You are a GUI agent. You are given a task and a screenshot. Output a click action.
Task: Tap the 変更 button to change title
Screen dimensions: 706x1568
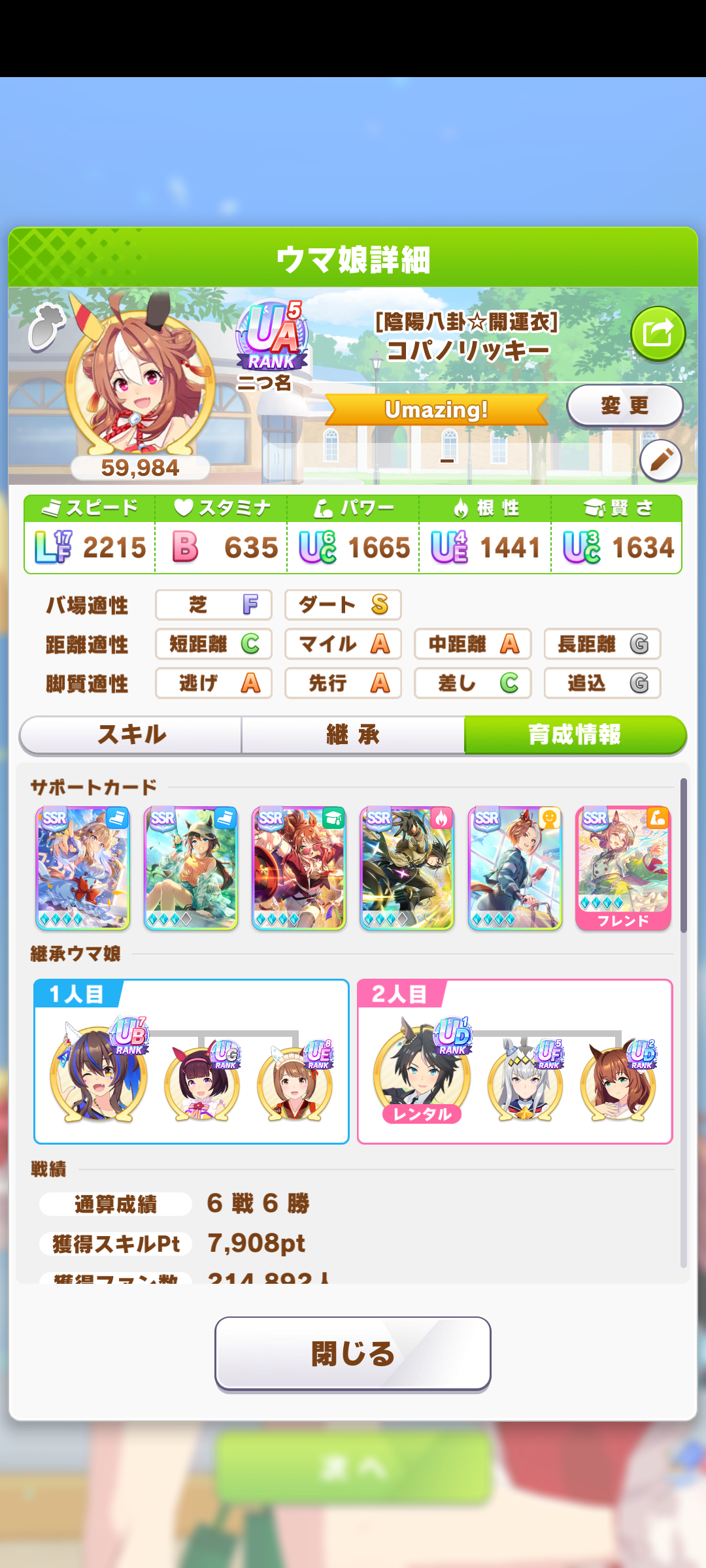click(625, 406)
